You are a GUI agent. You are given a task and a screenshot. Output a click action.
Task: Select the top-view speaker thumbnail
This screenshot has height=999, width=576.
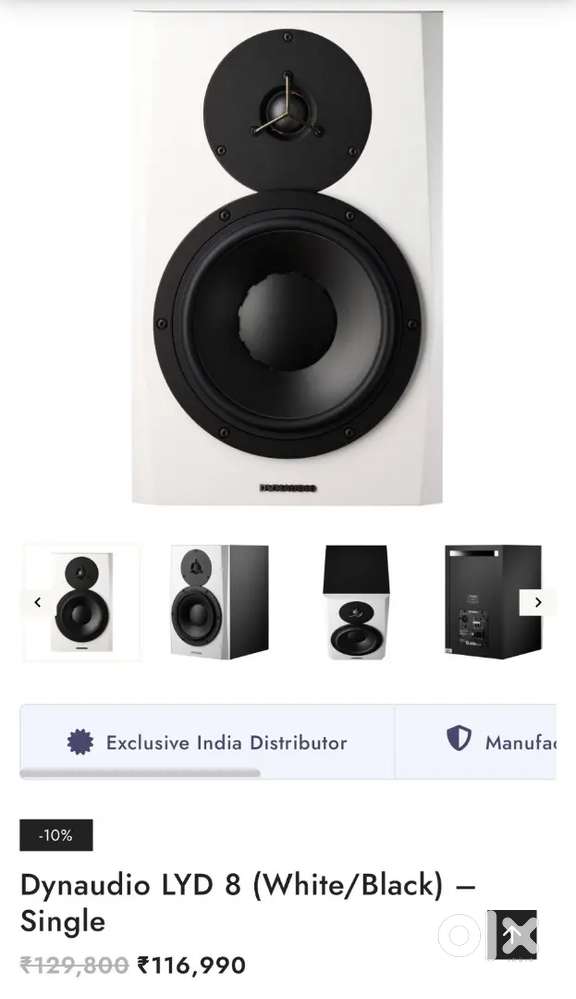pos(356,602)
